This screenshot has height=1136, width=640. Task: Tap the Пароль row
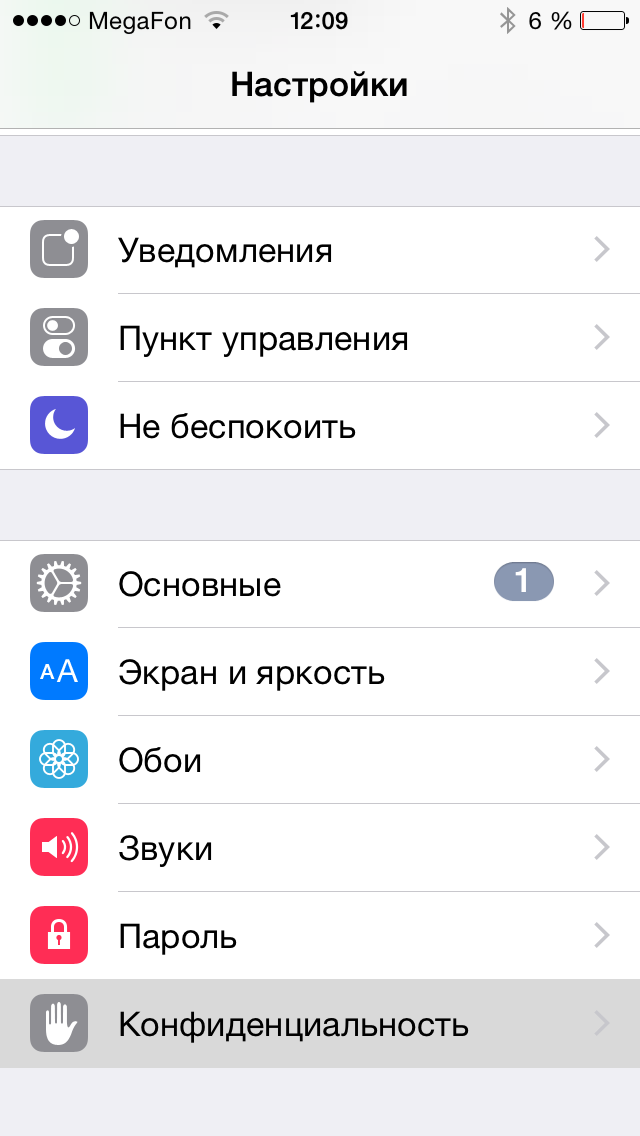coord(320,936)
